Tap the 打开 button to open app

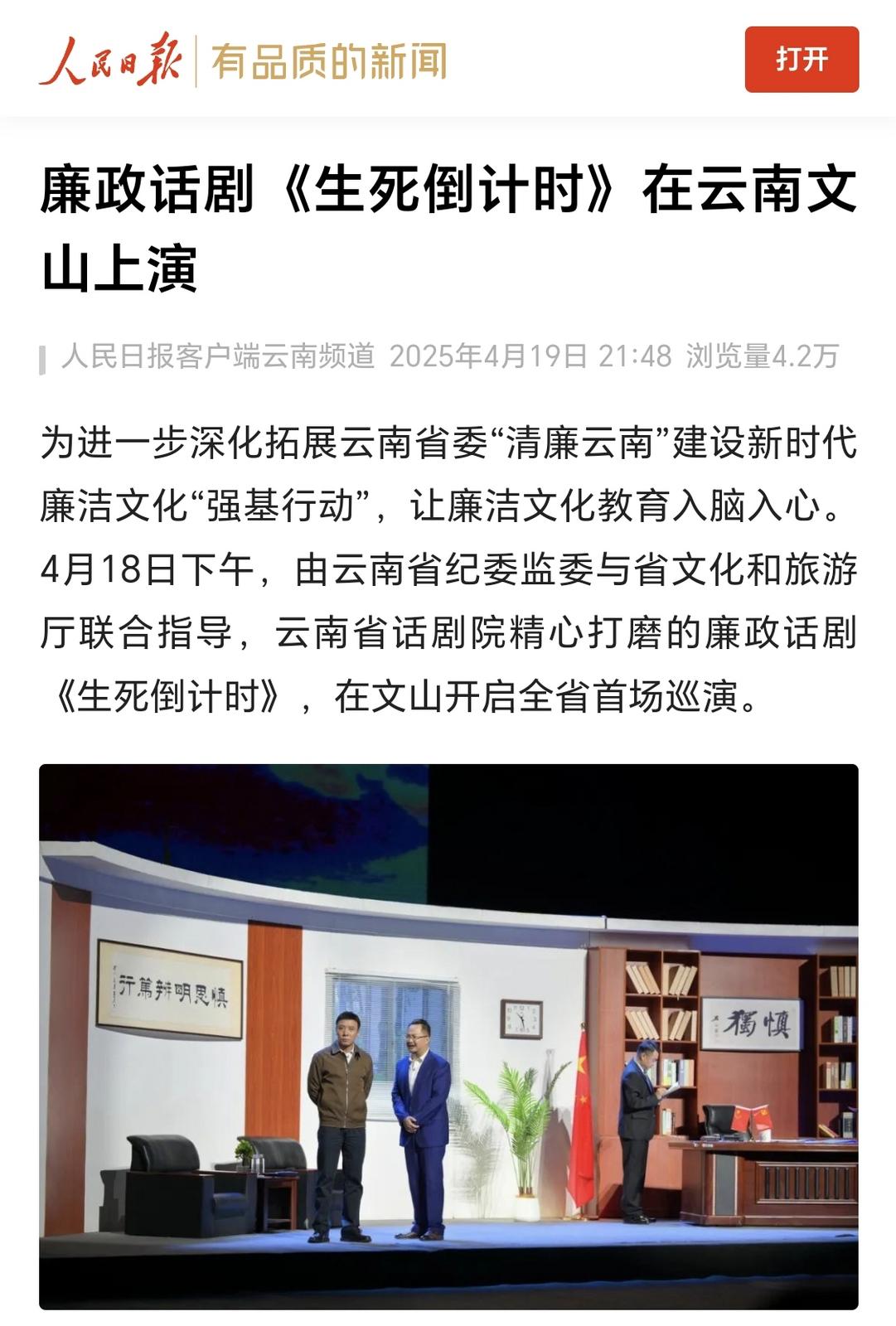coord(801,60)
